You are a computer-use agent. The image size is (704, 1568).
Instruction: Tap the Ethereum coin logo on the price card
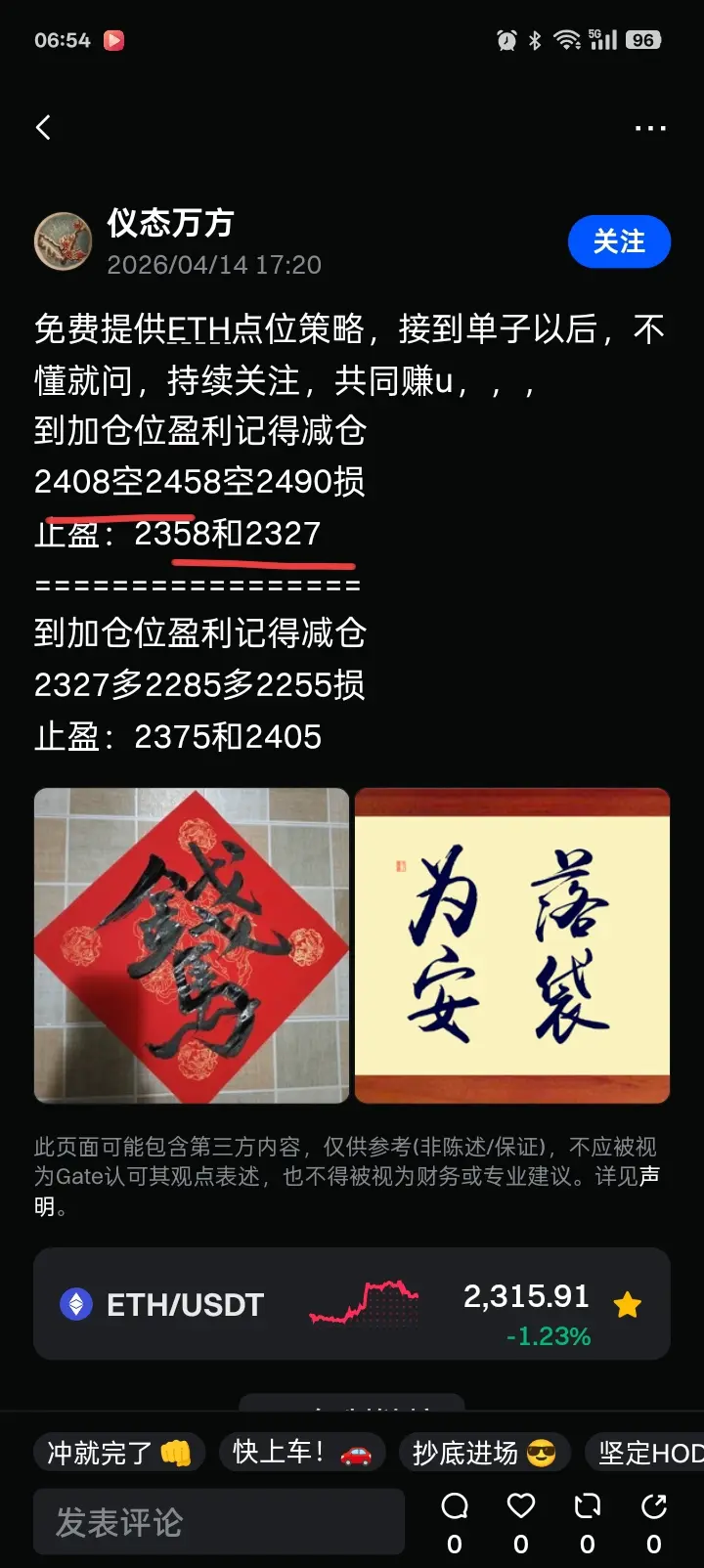pos(76,1304)
